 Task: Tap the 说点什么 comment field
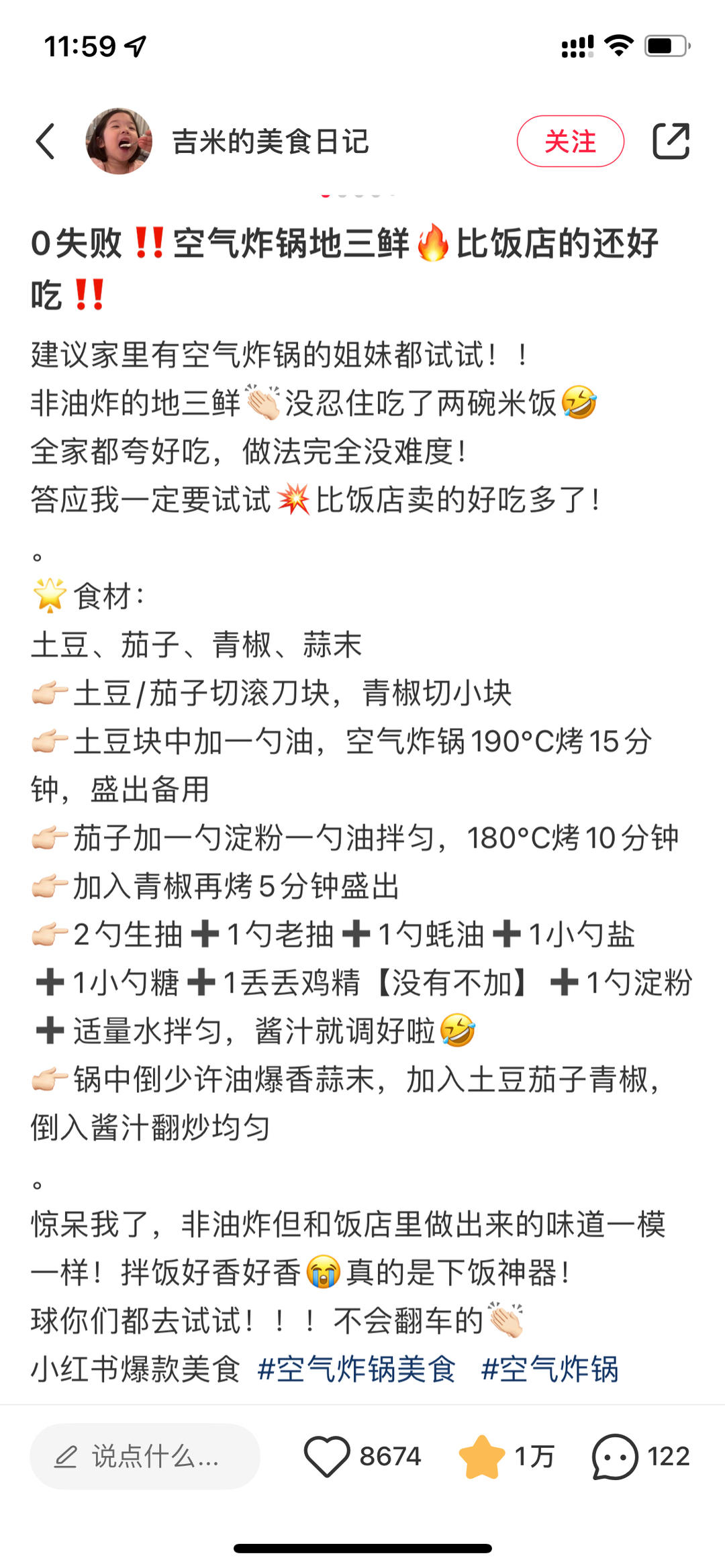145,1457
